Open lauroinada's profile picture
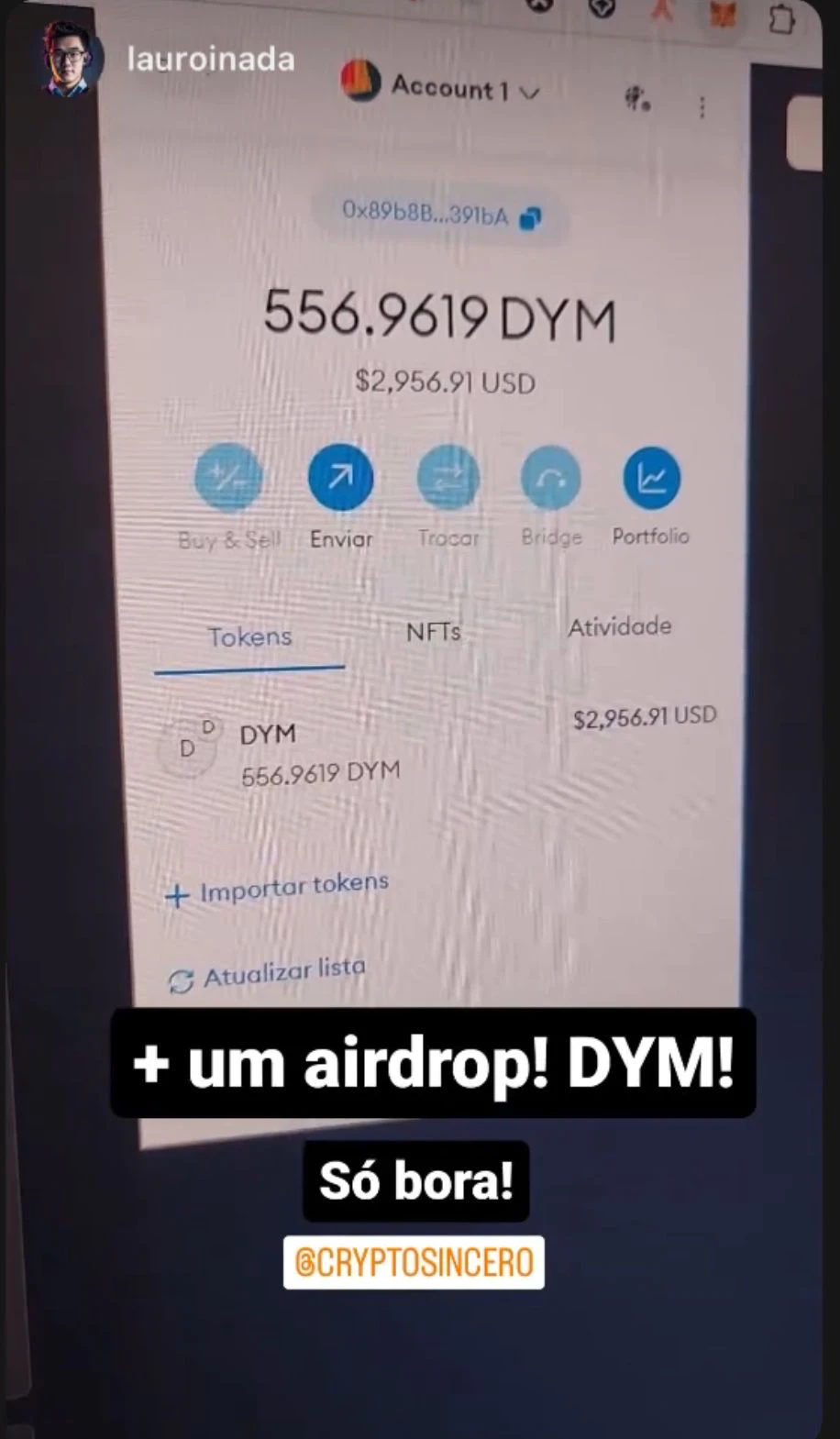 (x=68, y=58)
